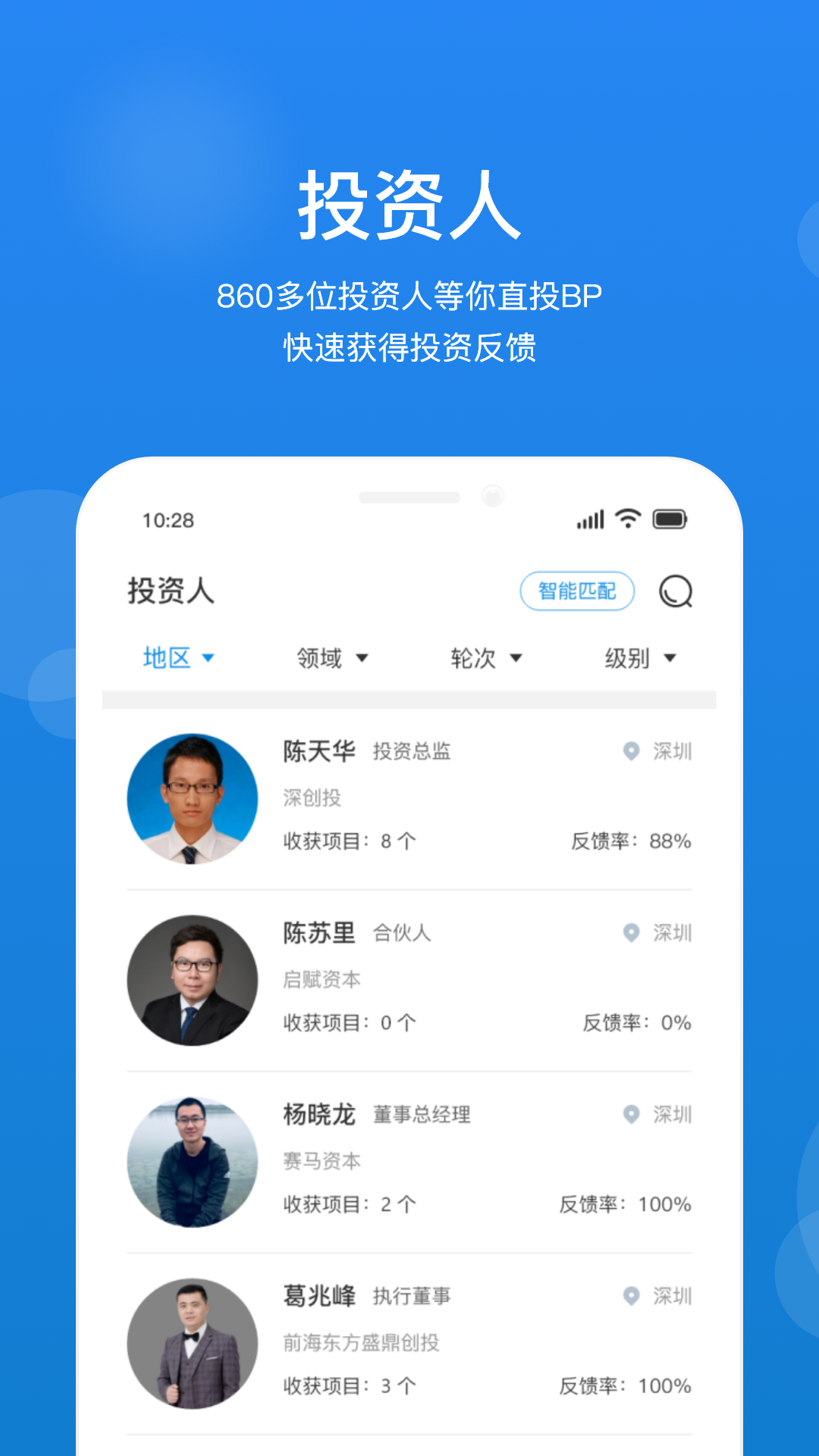Expand the 轮次 filter dropdown
The height and width of the screenshot is (1456, 819).
(x=483, y=658)
